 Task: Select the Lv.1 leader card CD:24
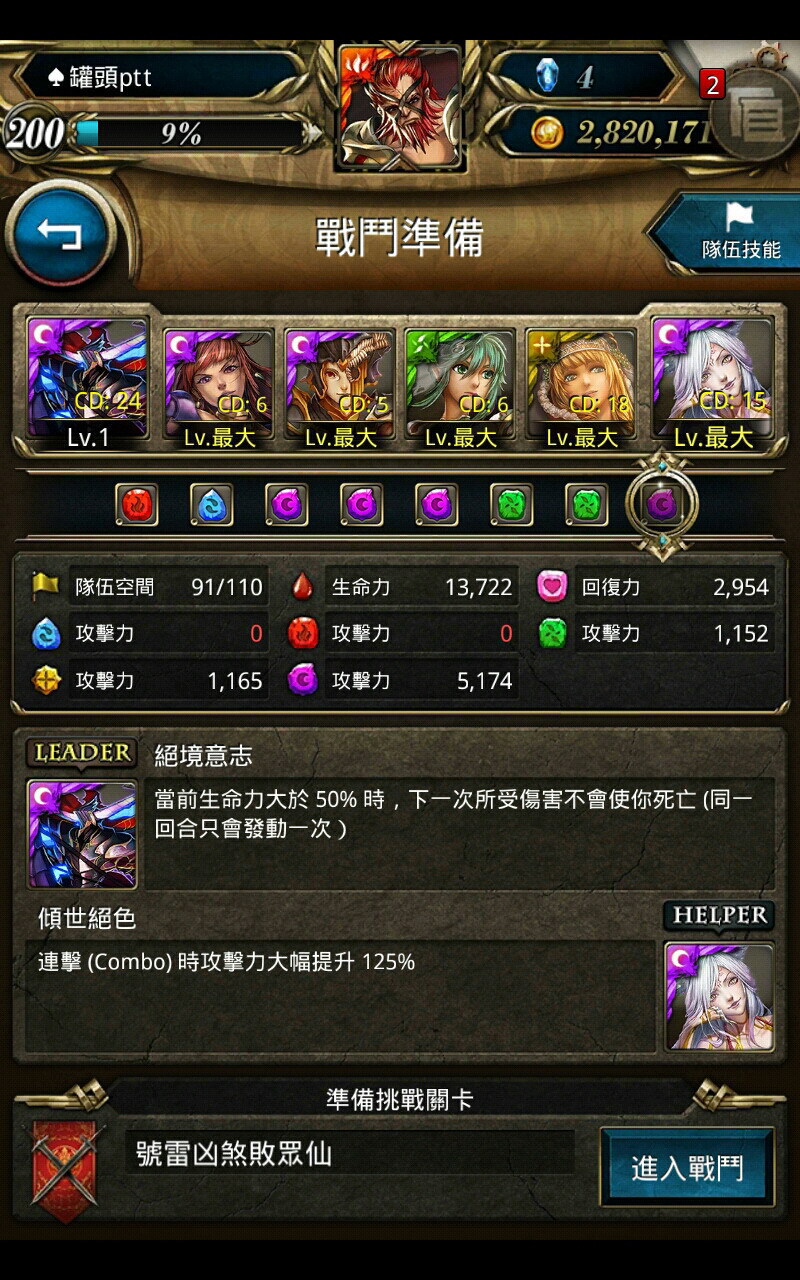click(x=87, y=380)
